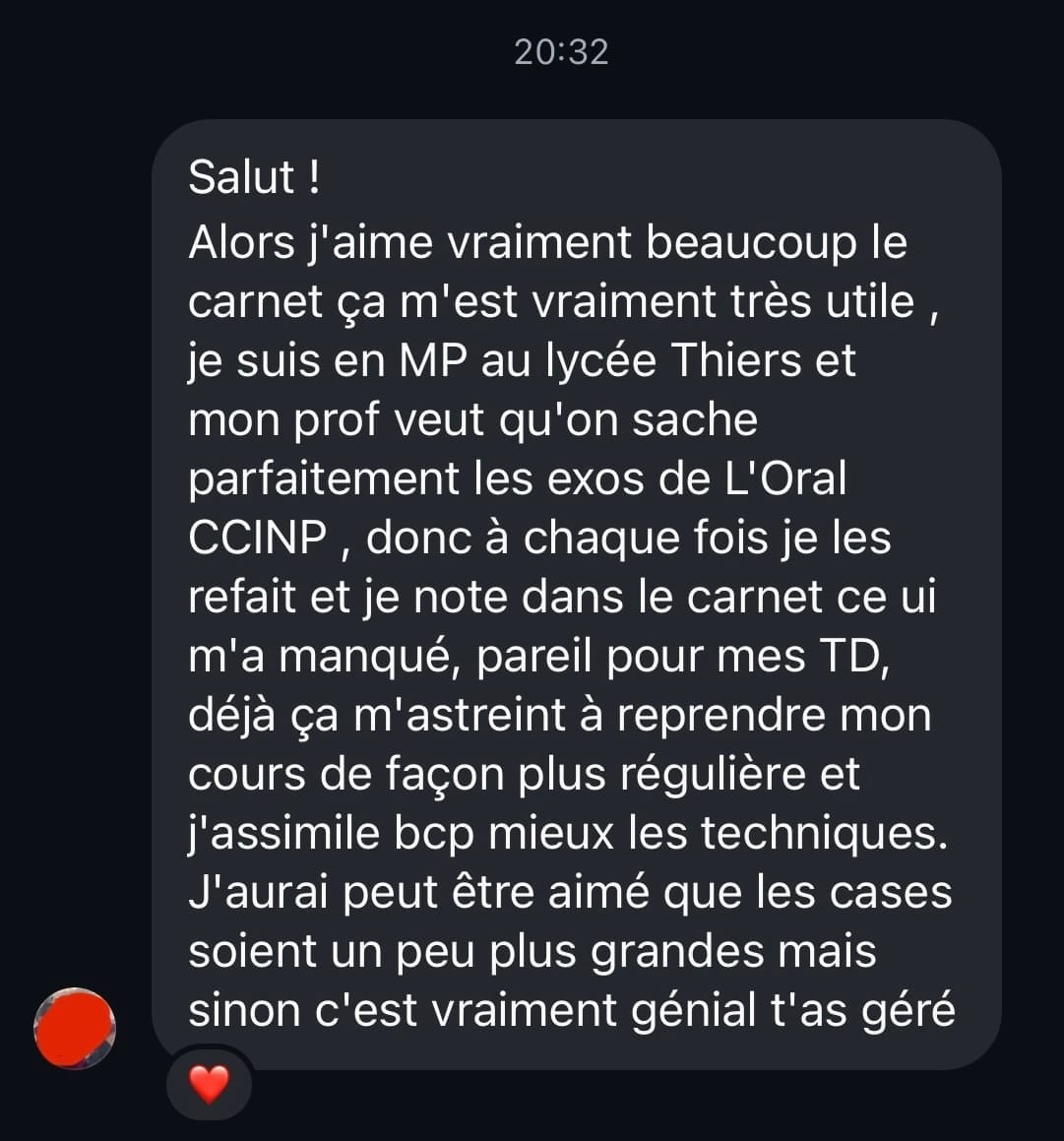This screenshot has height=1141, width=1064.
Task: Open the heart reaction under the message
Action: [209, 1085]
